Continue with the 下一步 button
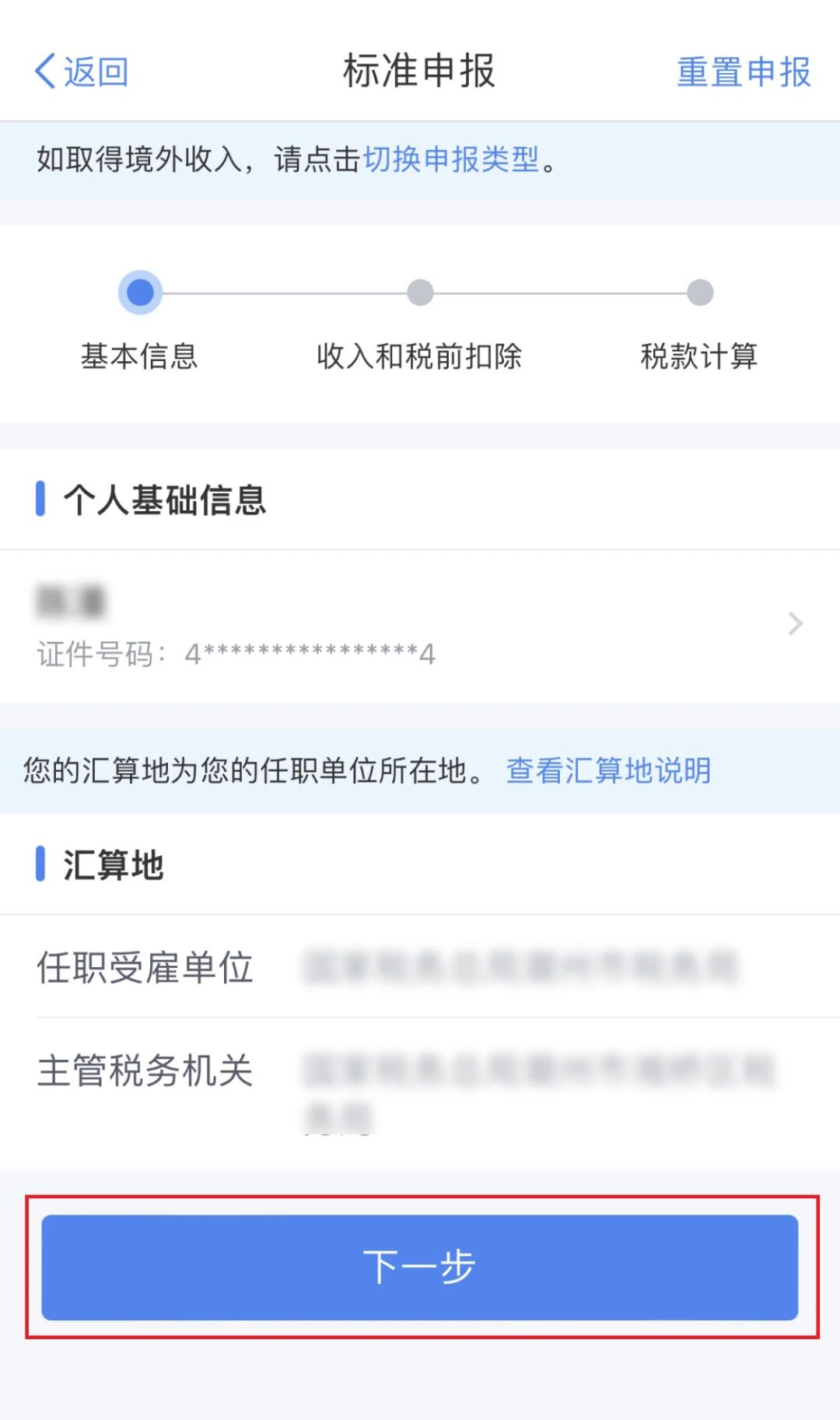Screen dimensions: 840x1420 (x=420, y=1267)
